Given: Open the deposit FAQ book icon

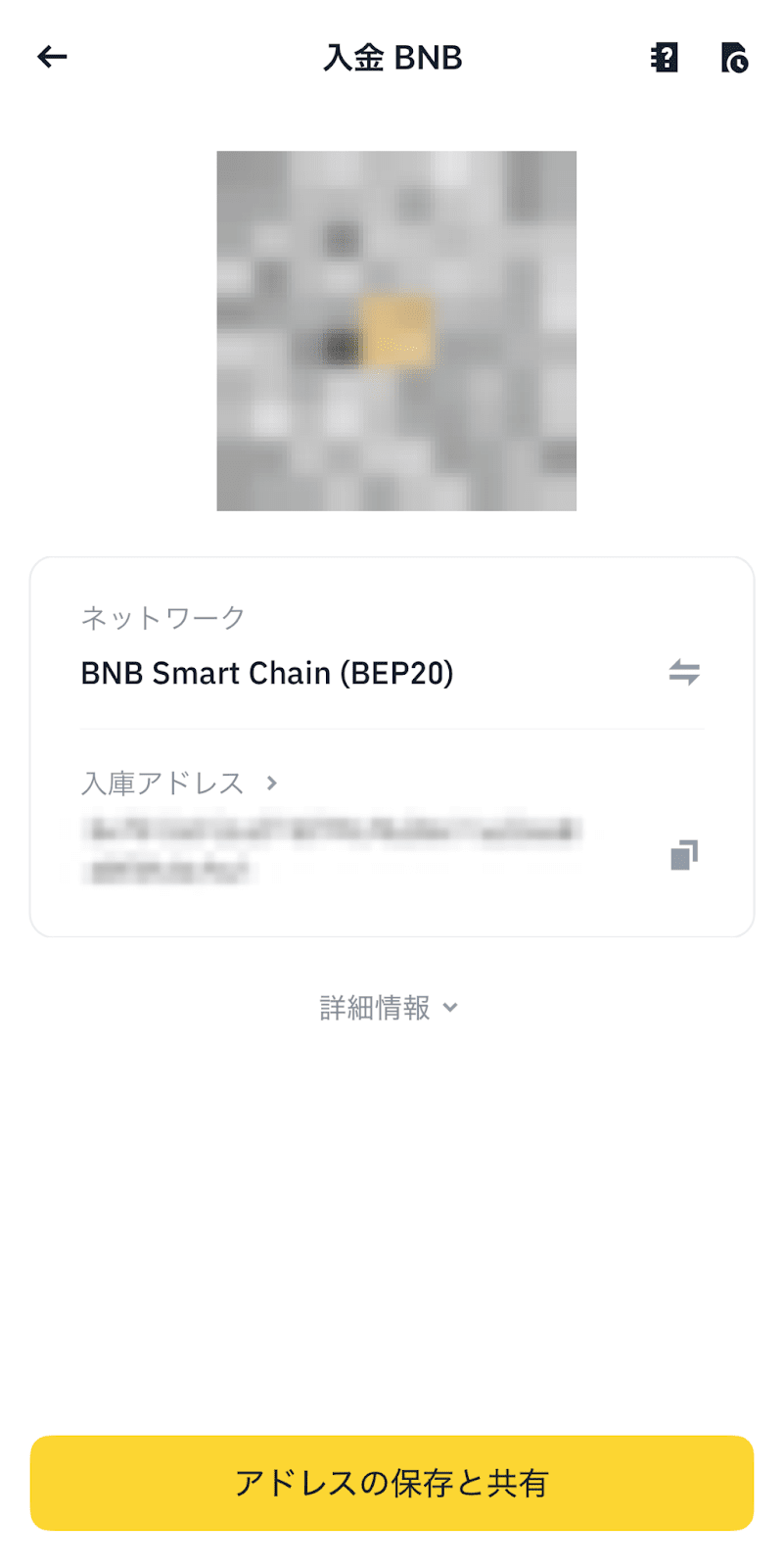Looking at the screenshot, I should tap(664, 57).
